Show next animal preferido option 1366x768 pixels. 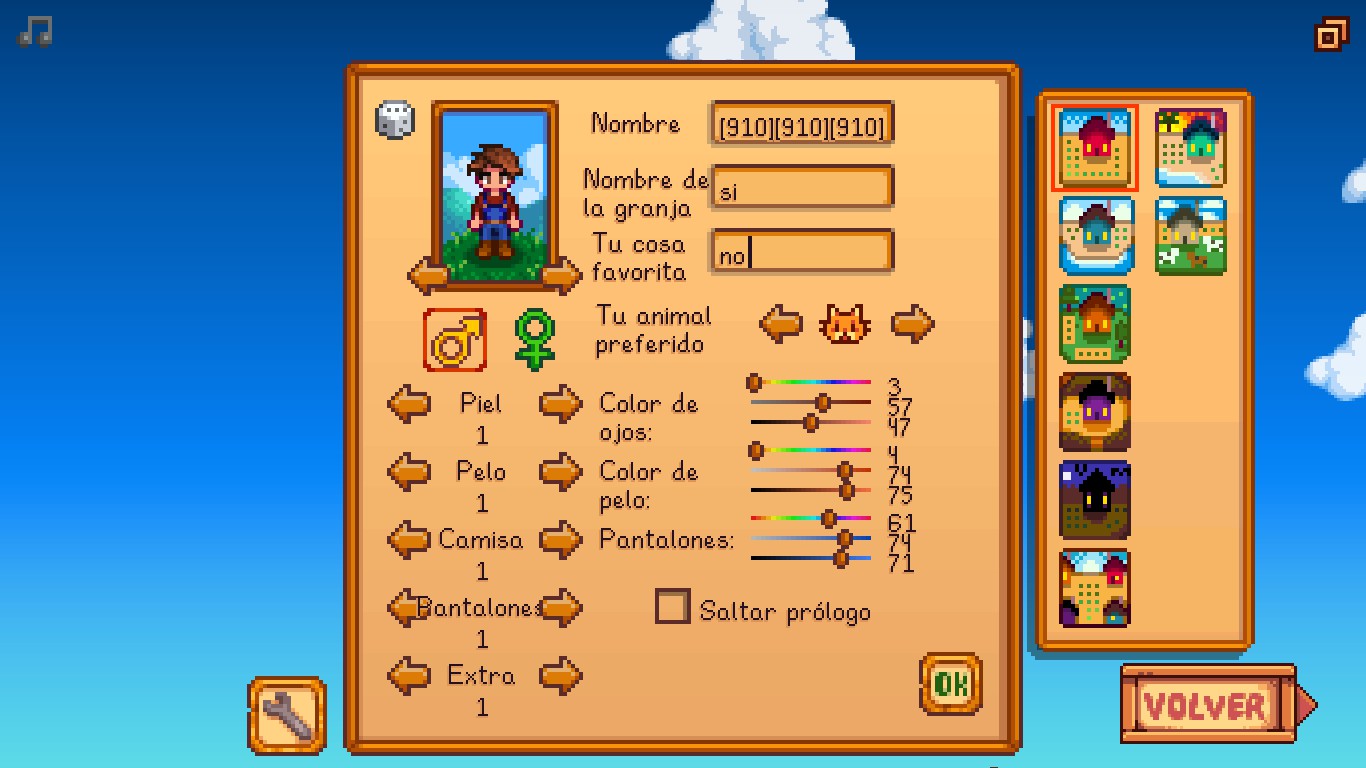[x=912, y=324]
